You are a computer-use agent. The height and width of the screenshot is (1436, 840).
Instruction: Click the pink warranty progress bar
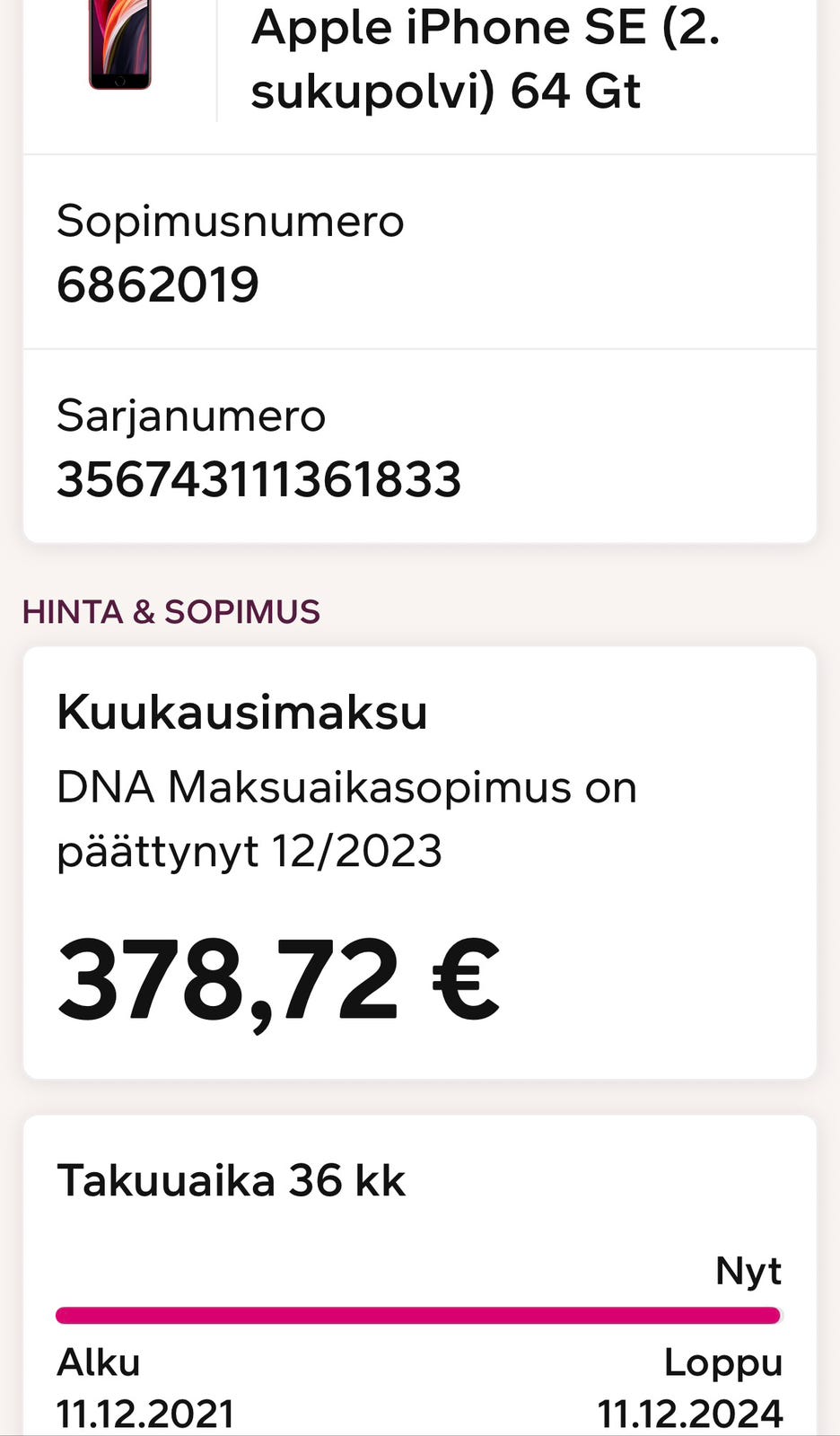pyautogui.click(x=419, y=1315)
